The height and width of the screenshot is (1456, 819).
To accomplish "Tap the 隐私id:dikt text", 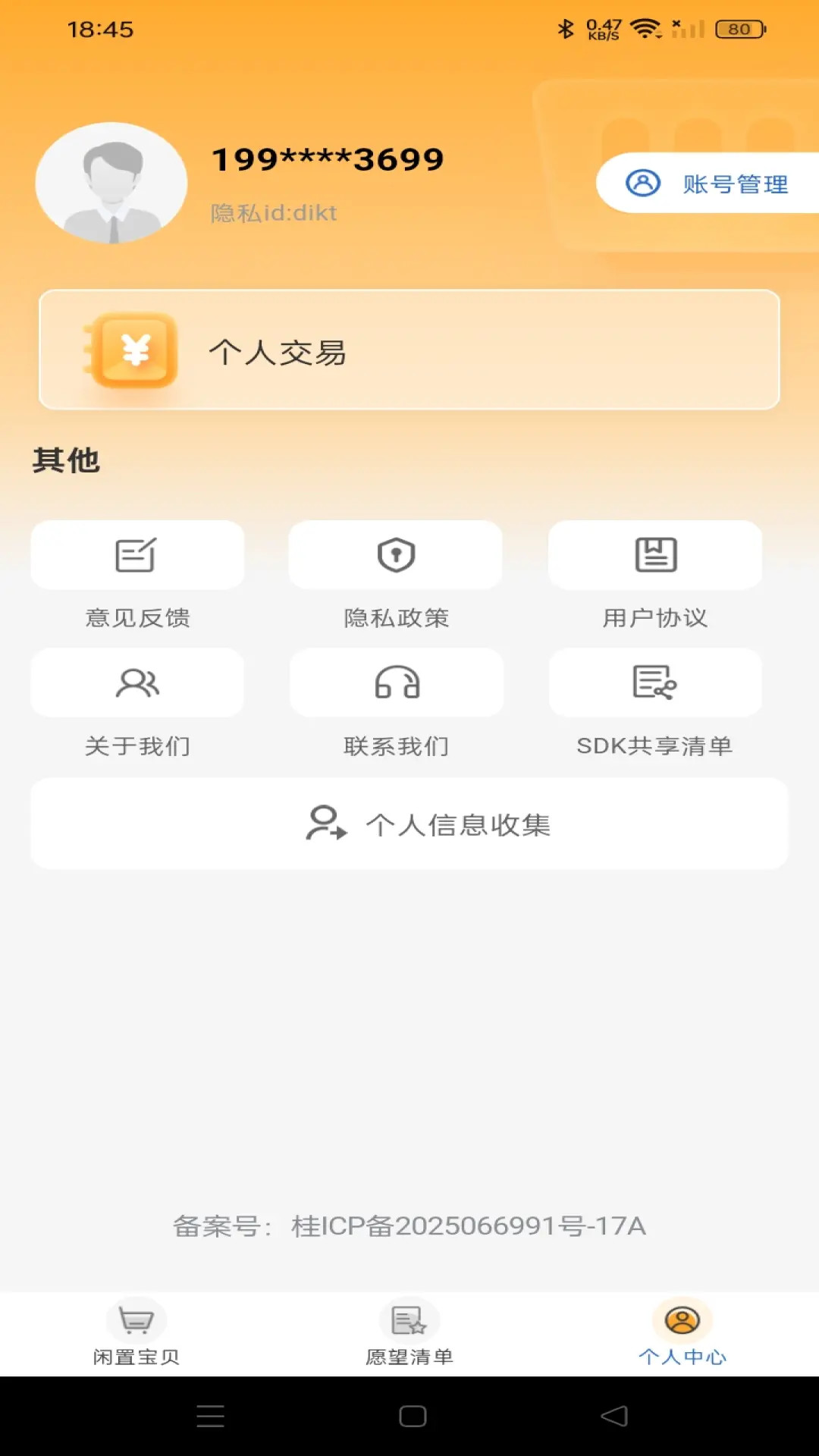I will click(273, 214).
